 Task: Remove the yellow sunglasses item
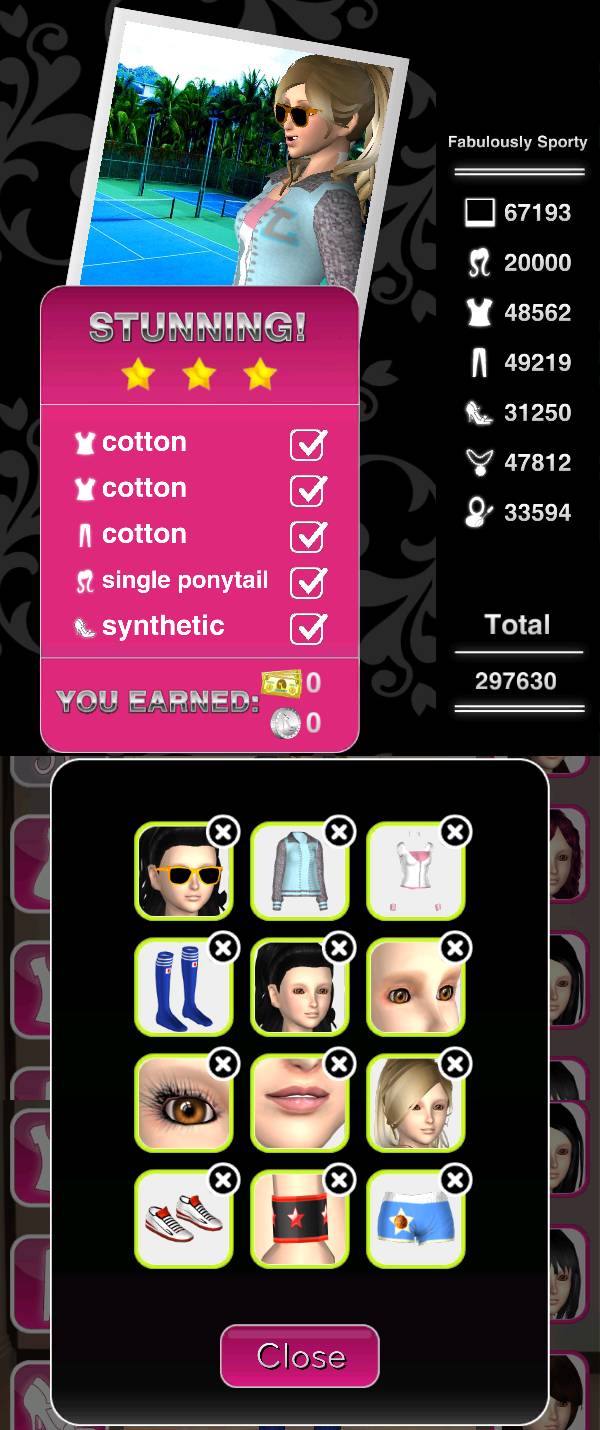pyautogui.click(x=224, y=831)
